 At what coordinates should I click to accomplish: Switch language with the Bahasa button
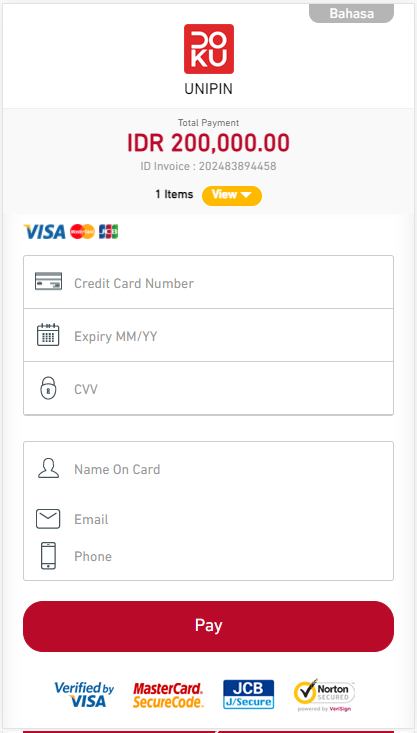pos(351,14)
